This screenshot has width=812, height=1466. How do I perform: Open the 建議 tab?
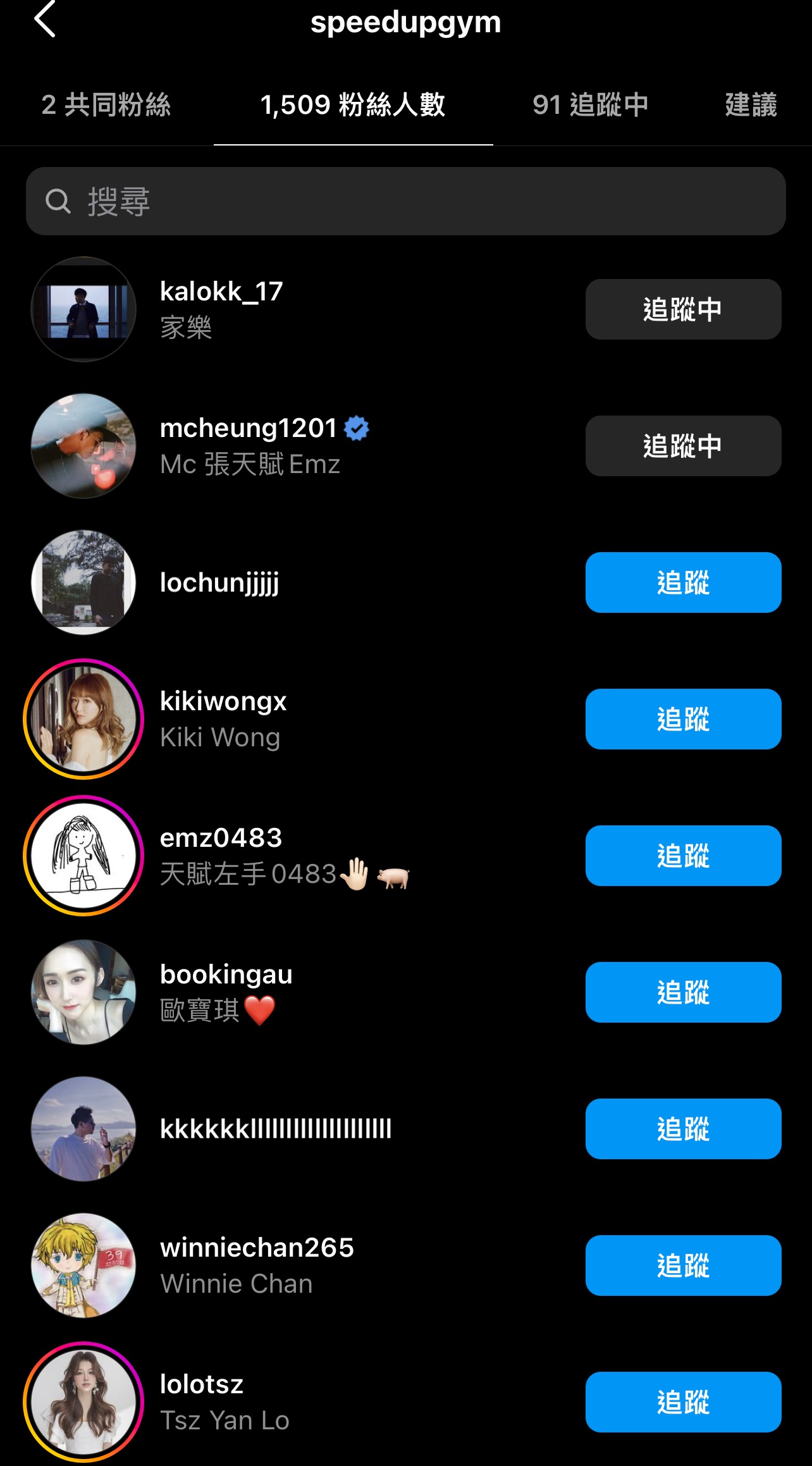click(753, 106)
